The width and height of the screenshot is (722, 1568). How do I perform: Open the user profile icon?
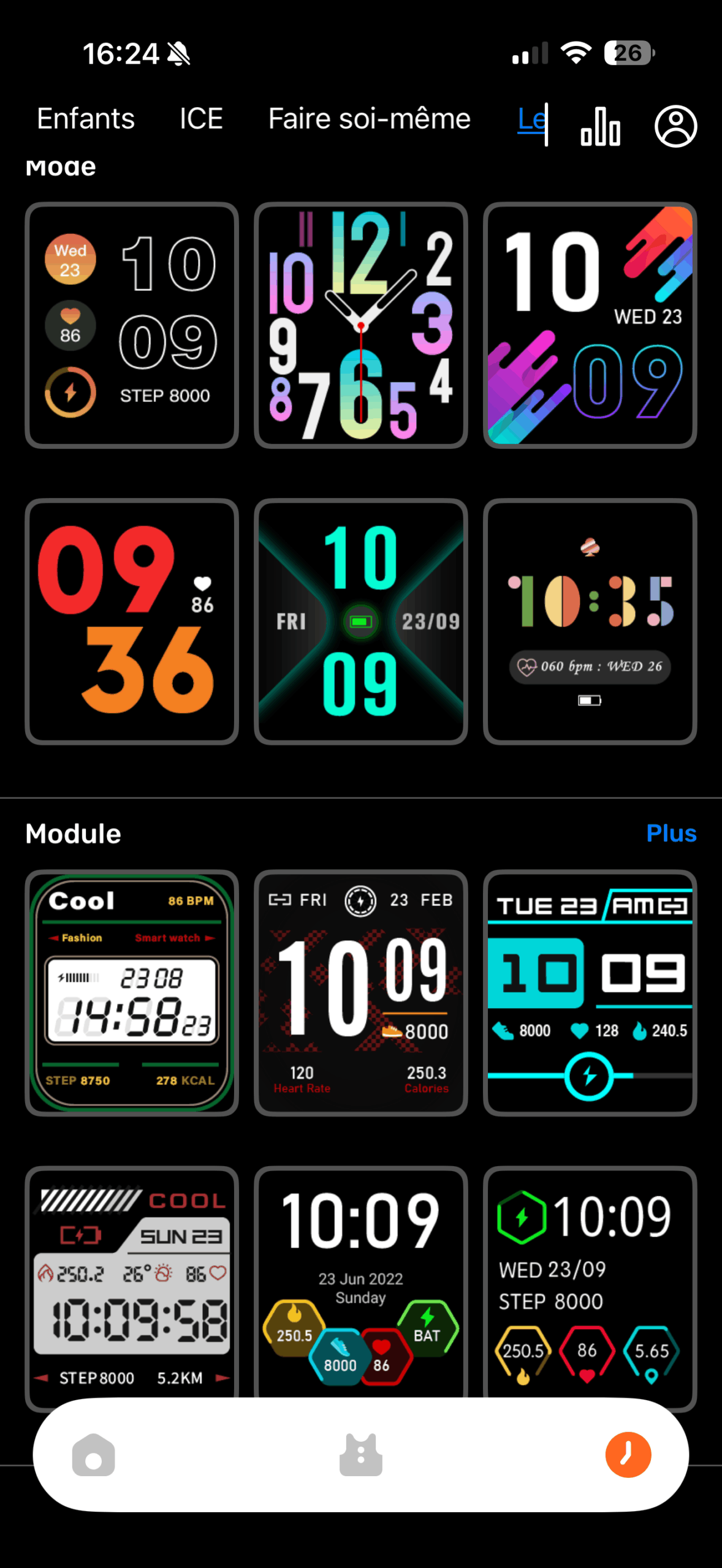675,126
